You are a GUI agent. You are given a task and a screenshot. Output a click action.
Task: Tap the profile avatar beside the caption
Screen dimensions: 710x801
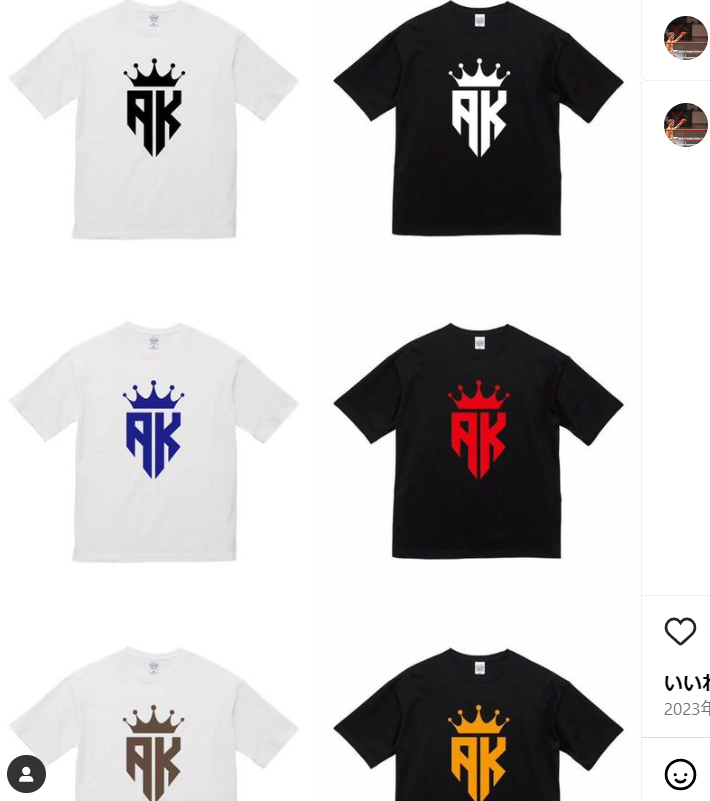tap(686, 125)
